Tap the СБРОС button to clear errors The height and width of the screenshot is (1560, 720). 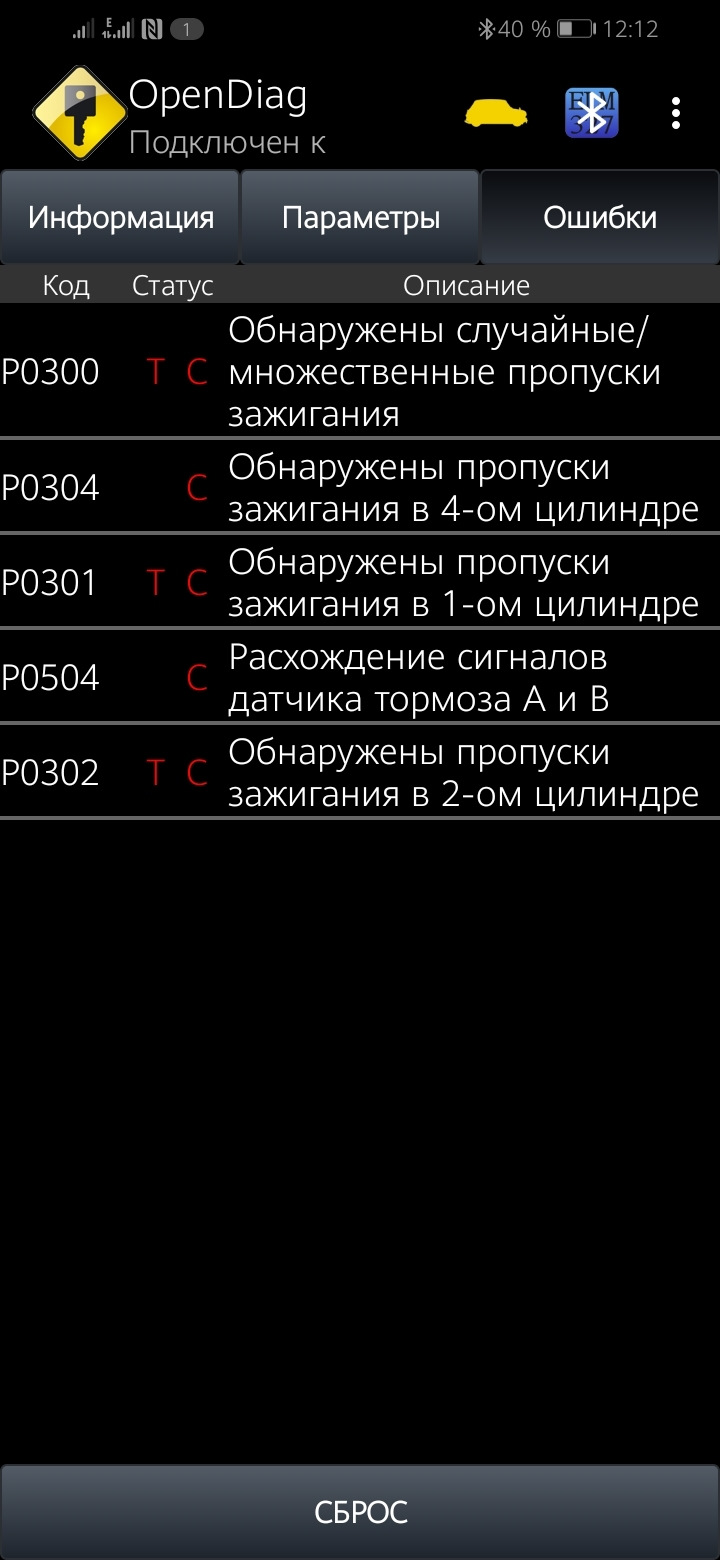click(360, 1511)
